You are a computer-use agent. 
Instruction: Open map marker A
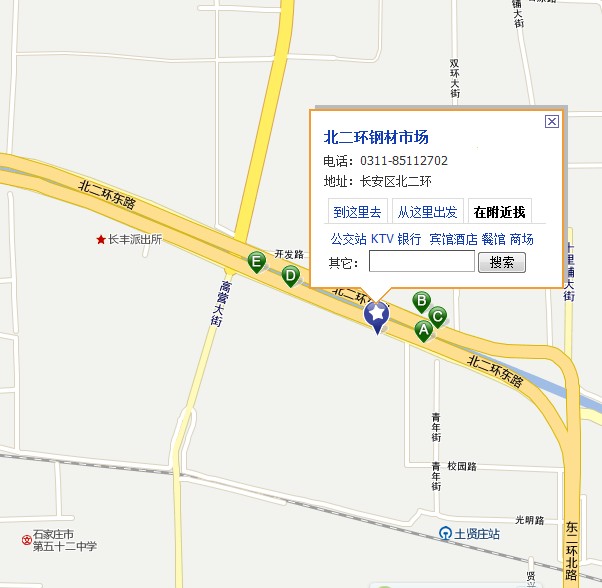[423, 328]
